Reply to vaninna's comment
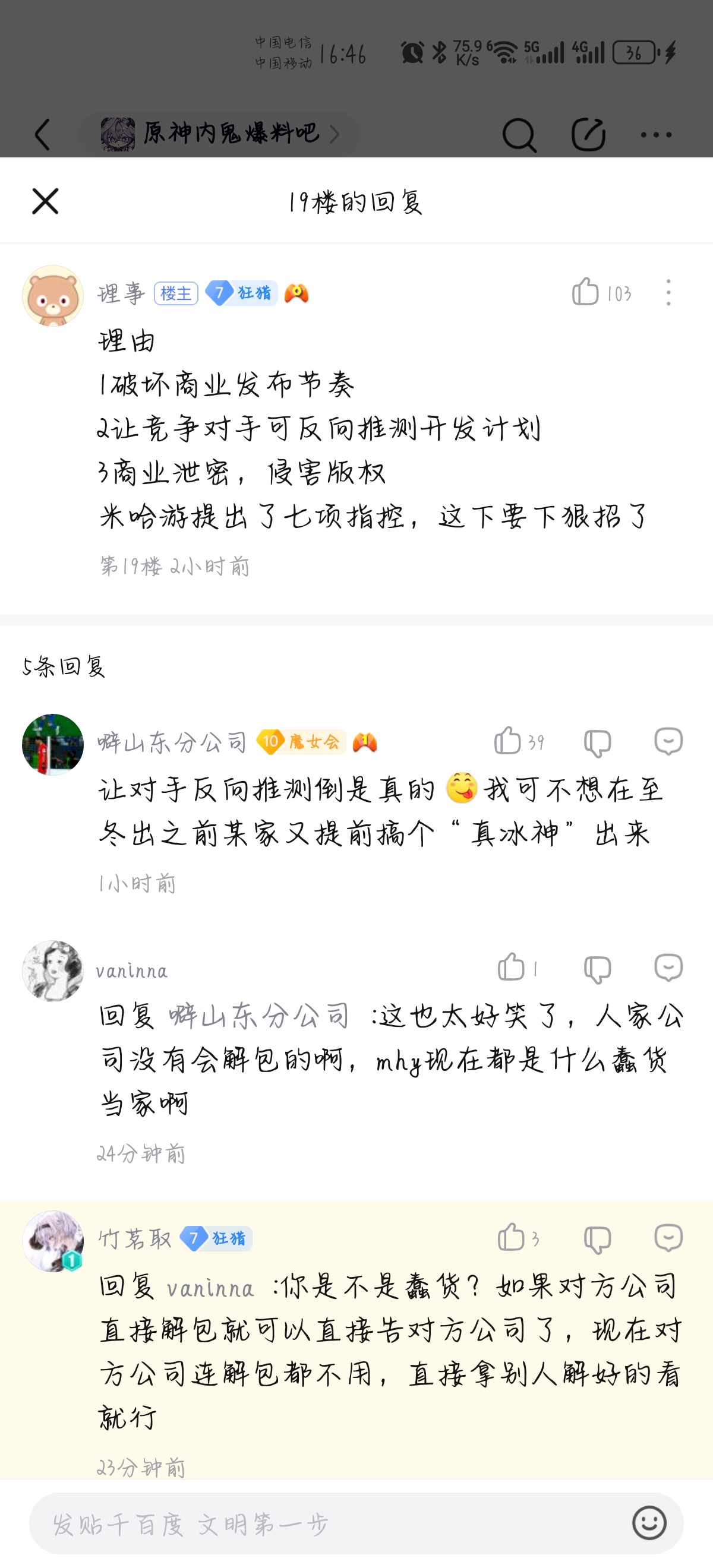This screenshot has width=713, height=1568. click(x=668, y=968)
